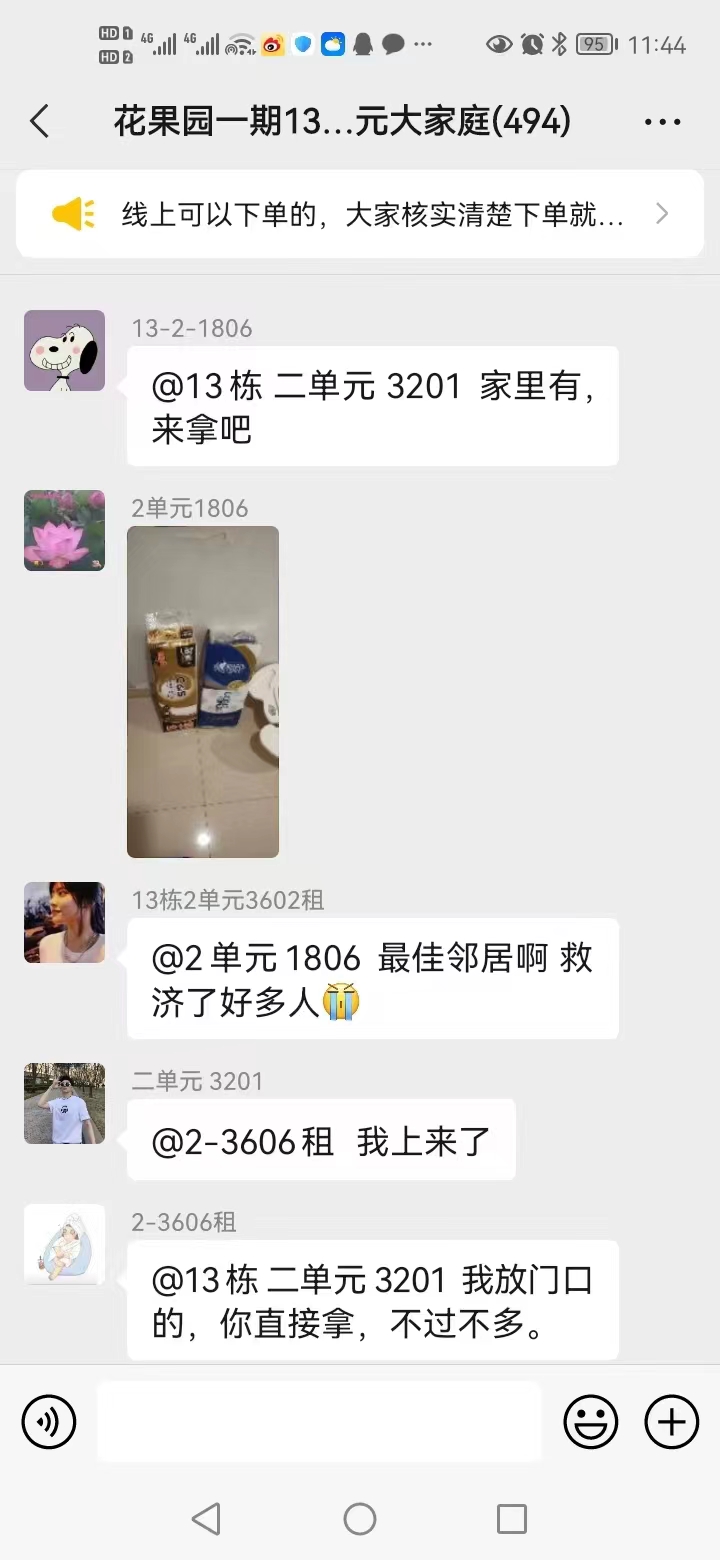Open the group chat more options menu
The image size is (720, 1560).
[662, 120]
